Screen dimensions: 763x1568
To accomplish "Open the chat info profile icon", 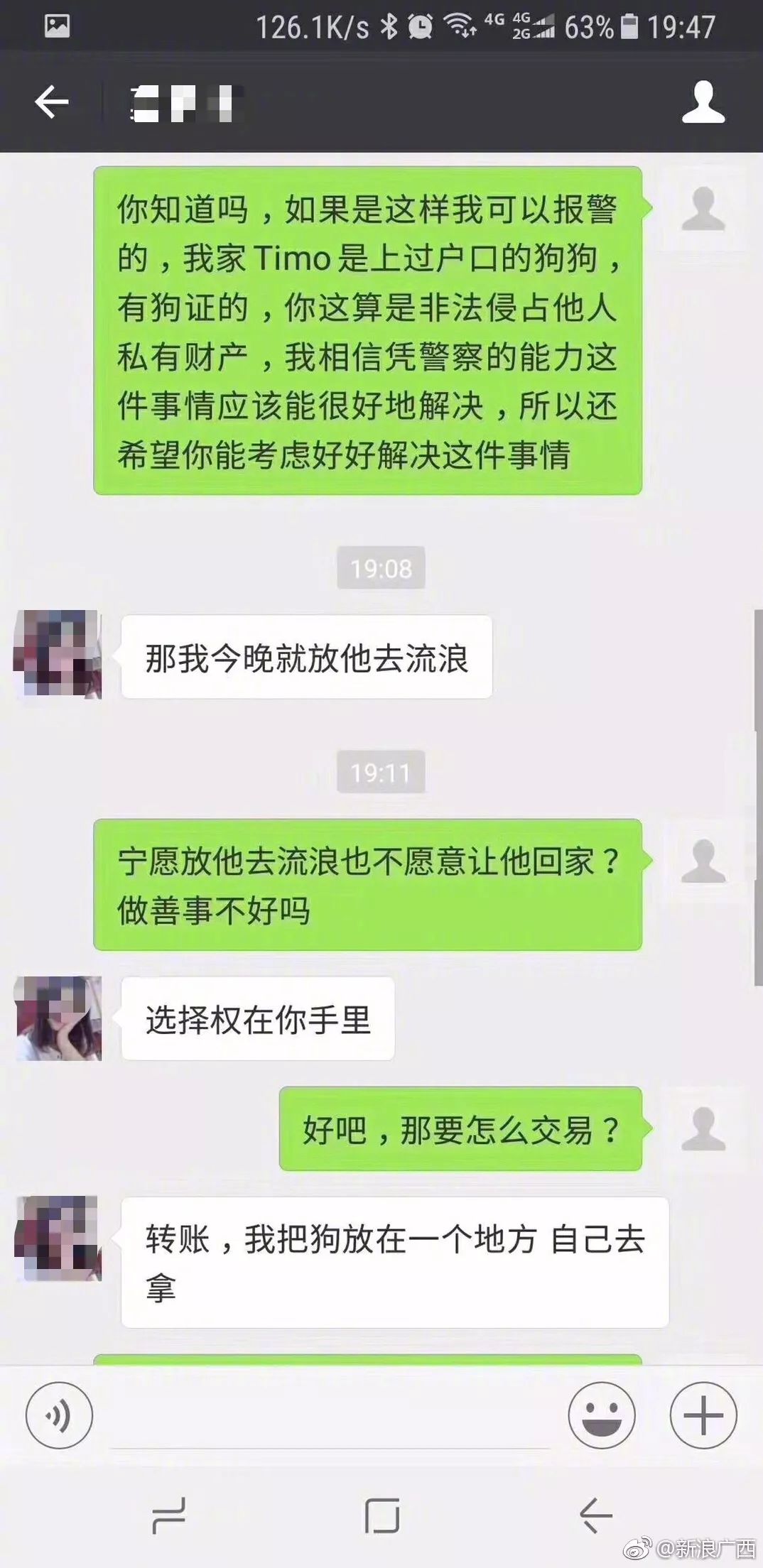I will tap(703, 102).
